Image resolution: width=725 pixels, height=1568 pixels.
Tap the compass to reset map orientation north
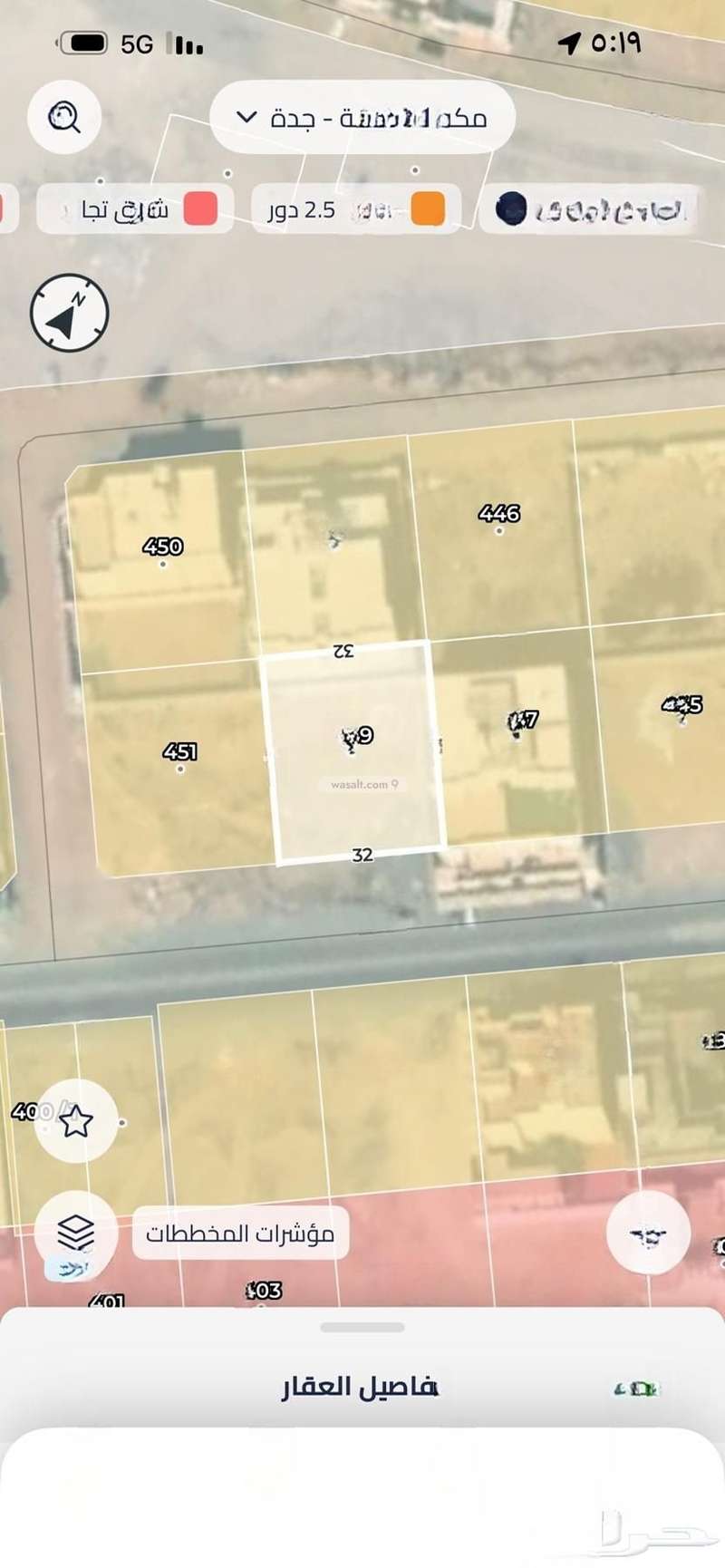click(69, 311)
